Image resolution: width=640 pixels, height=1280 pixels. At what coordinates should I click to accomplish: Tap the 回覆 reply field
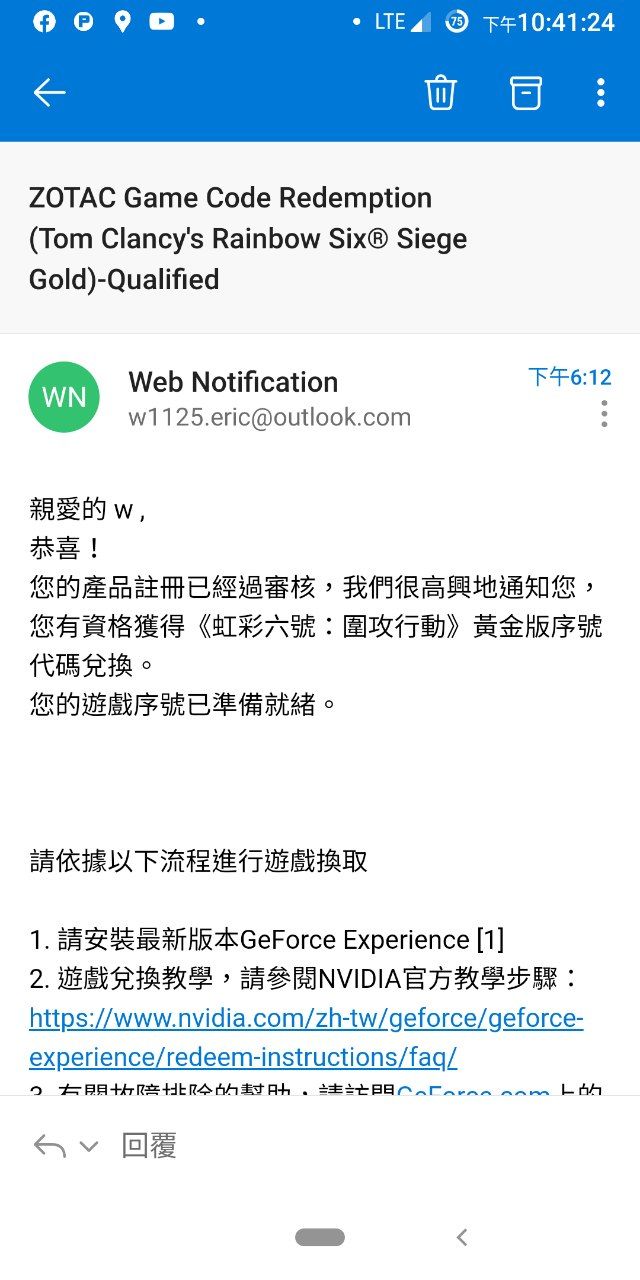[x=150, y=1146]
